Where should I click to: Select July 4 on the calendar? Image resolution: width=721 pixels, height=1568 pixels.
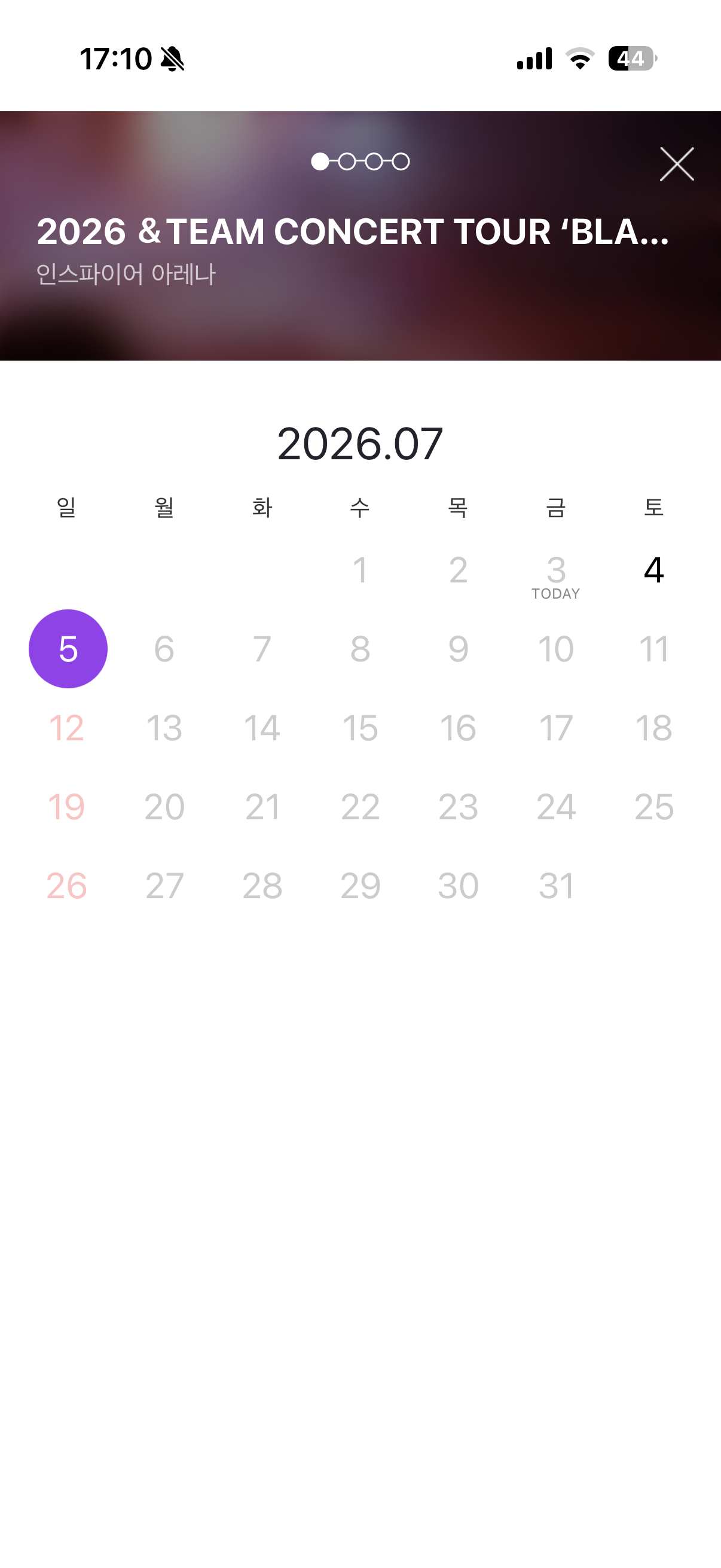(653, 571)
